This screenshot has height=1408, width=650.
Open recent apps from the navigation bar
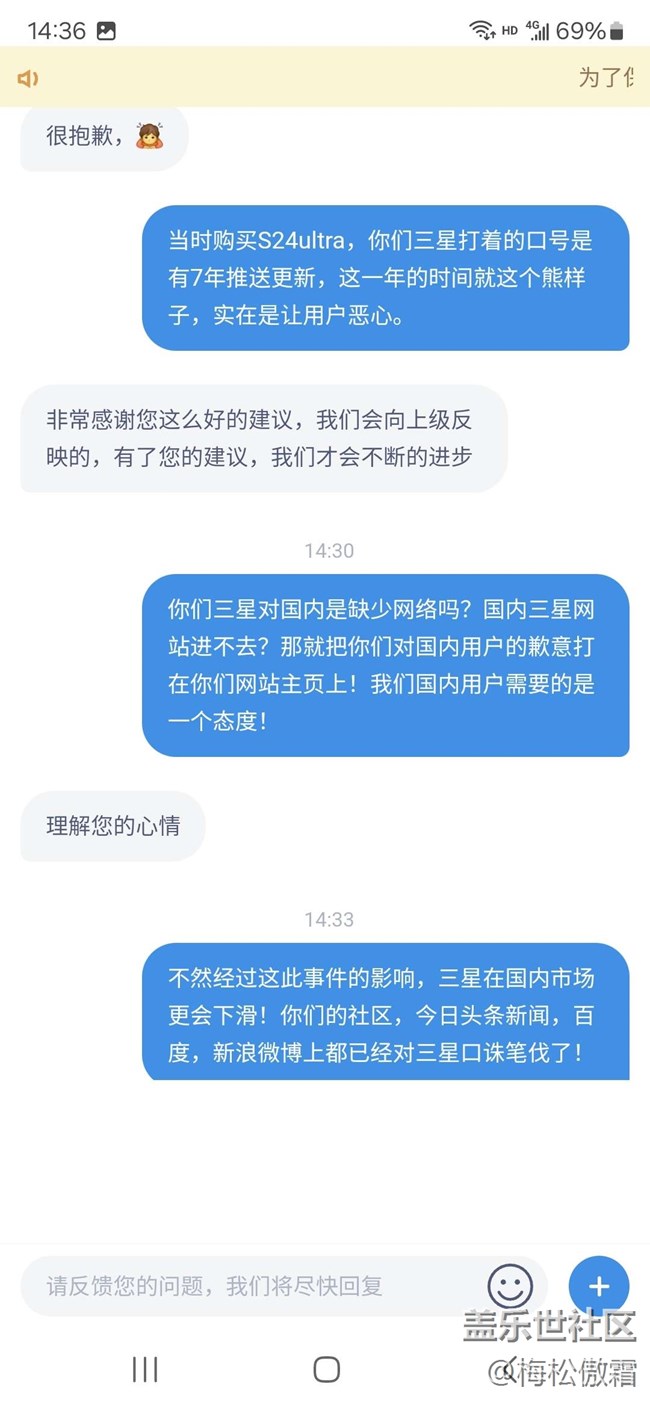coord(145,1369)
